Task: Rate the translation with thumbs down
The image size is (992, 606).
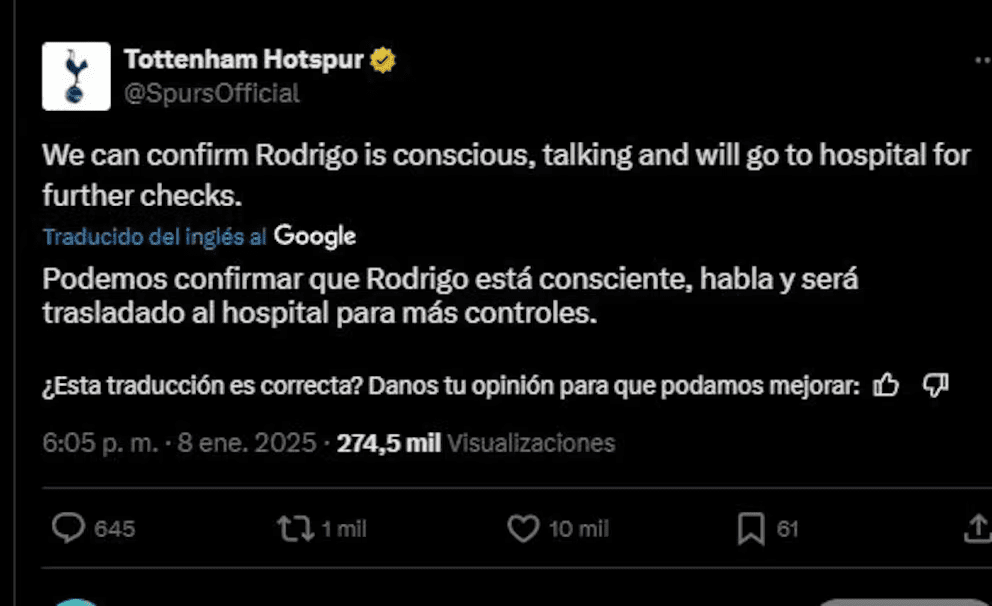Action: click(x=935, y=386)
